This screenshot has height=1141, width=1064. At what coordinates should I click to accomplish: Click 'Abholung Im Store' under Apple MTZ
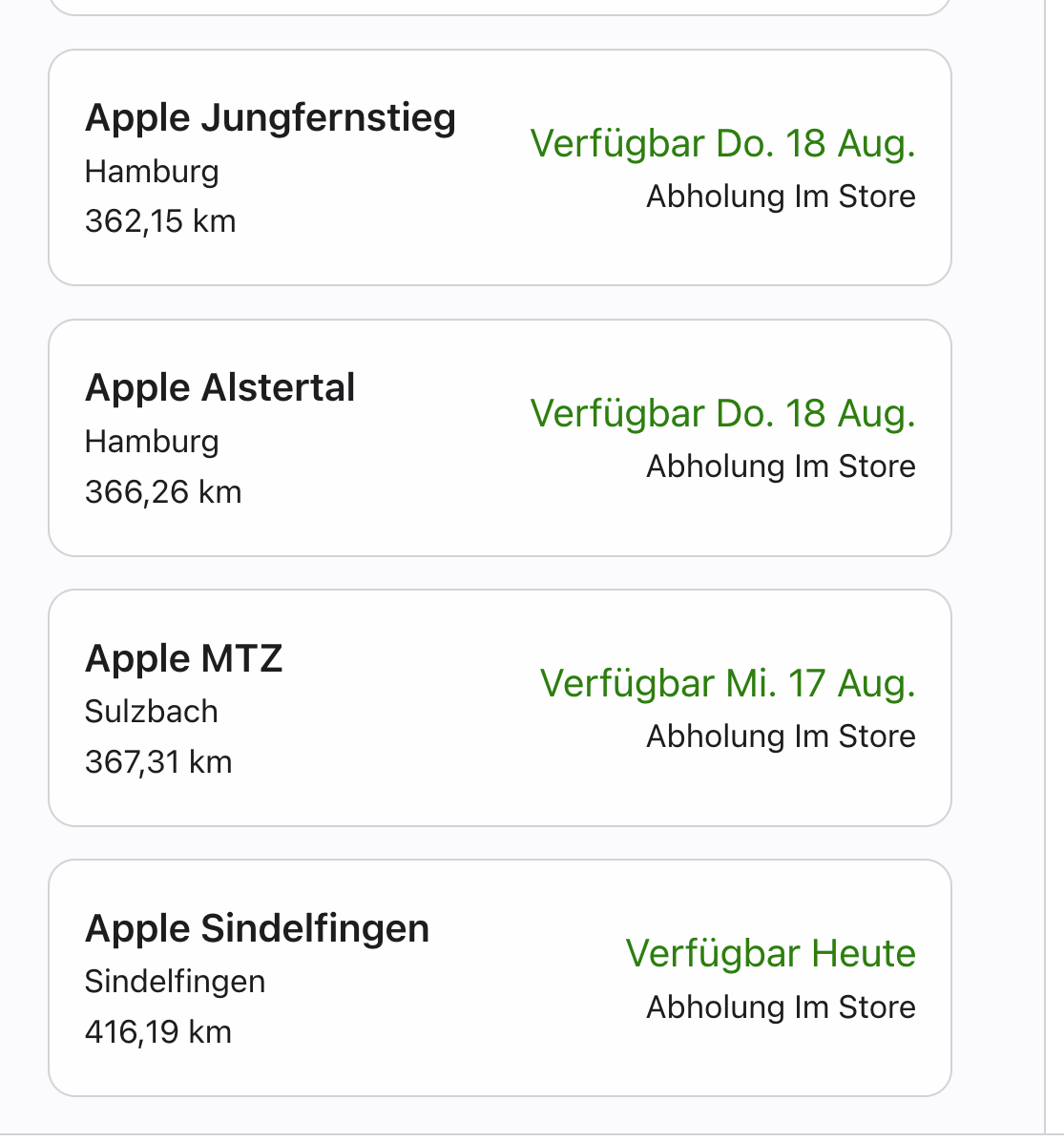(781, 736)
